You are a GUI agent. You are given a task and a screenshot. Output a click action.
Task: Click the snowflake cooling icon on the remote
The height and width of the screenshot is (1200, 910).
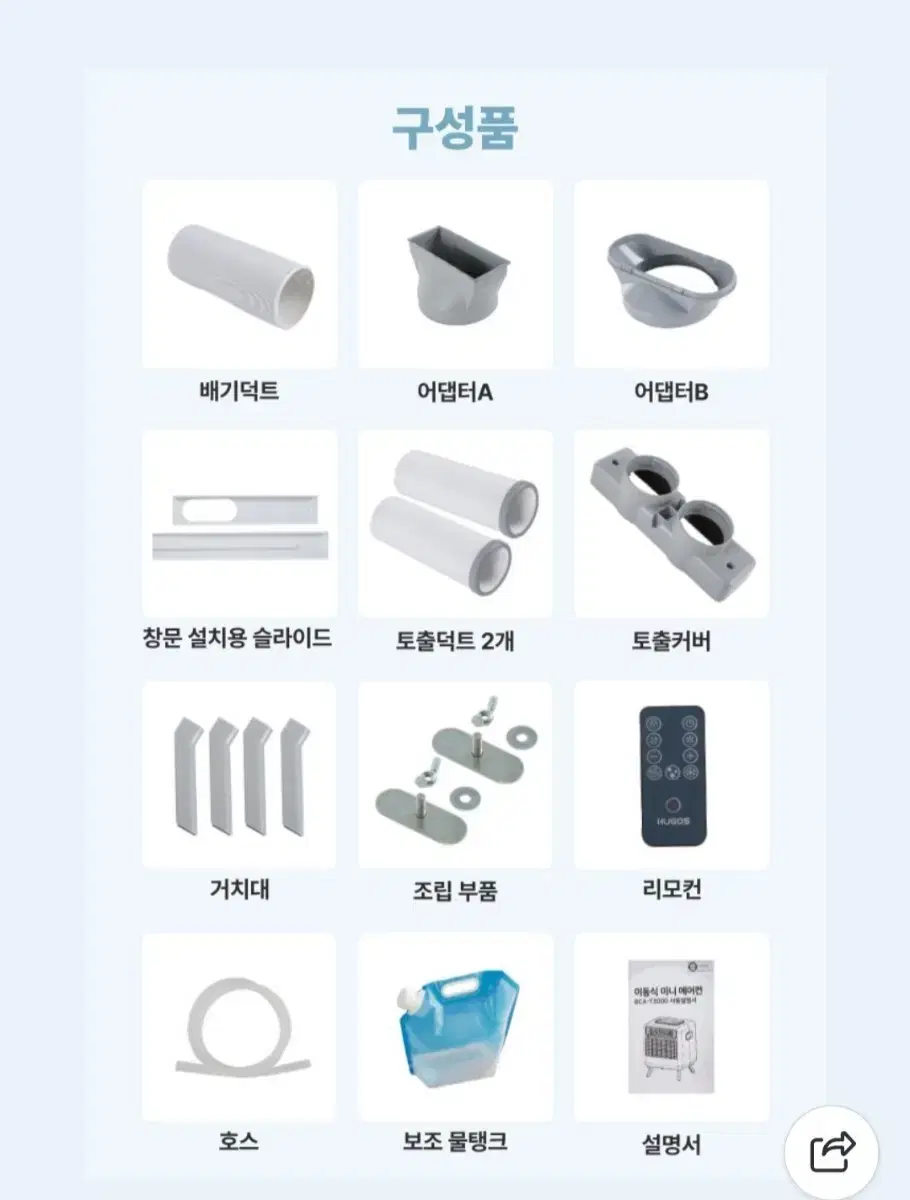690,739
